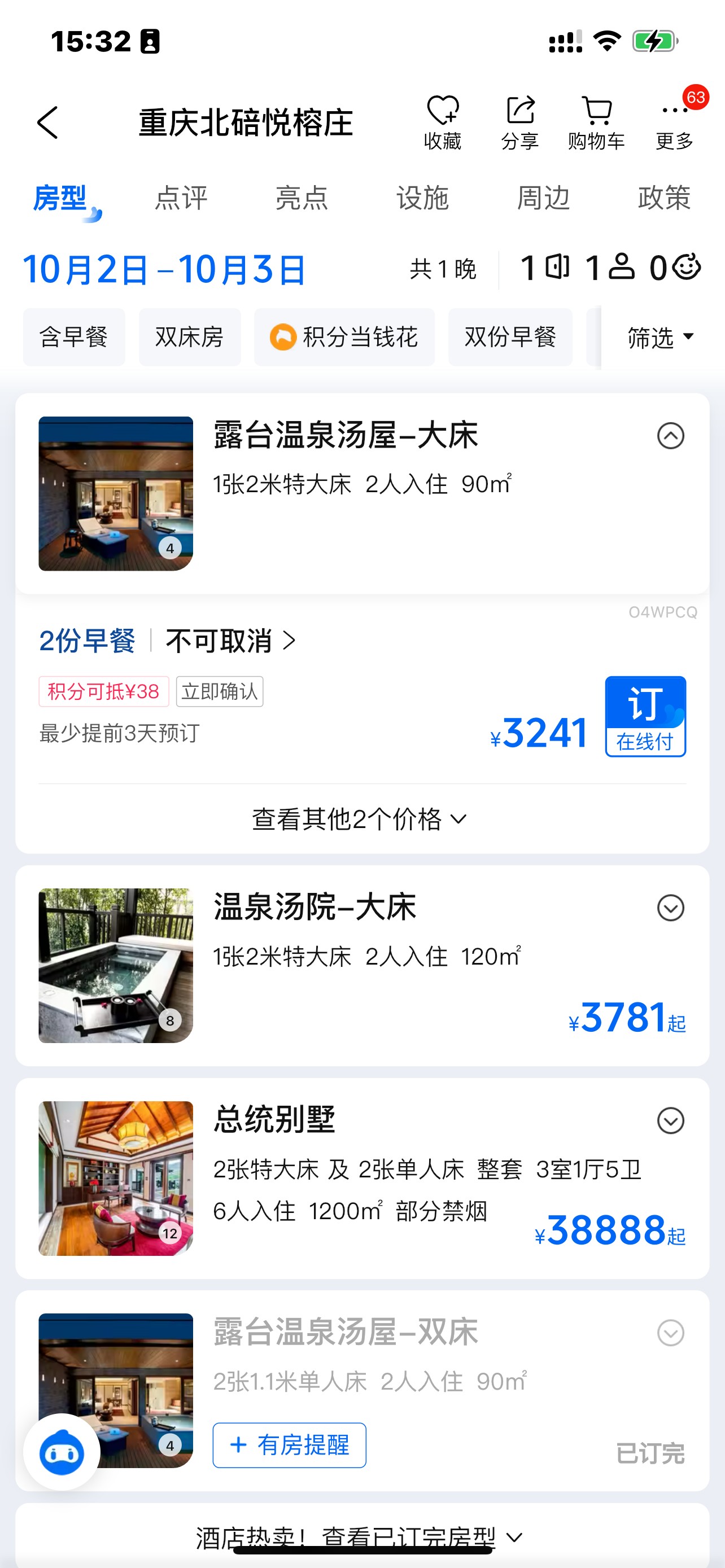Expand 查看其他2个价格
This screenshot has width=725, height=1568.
coord(360,818)
